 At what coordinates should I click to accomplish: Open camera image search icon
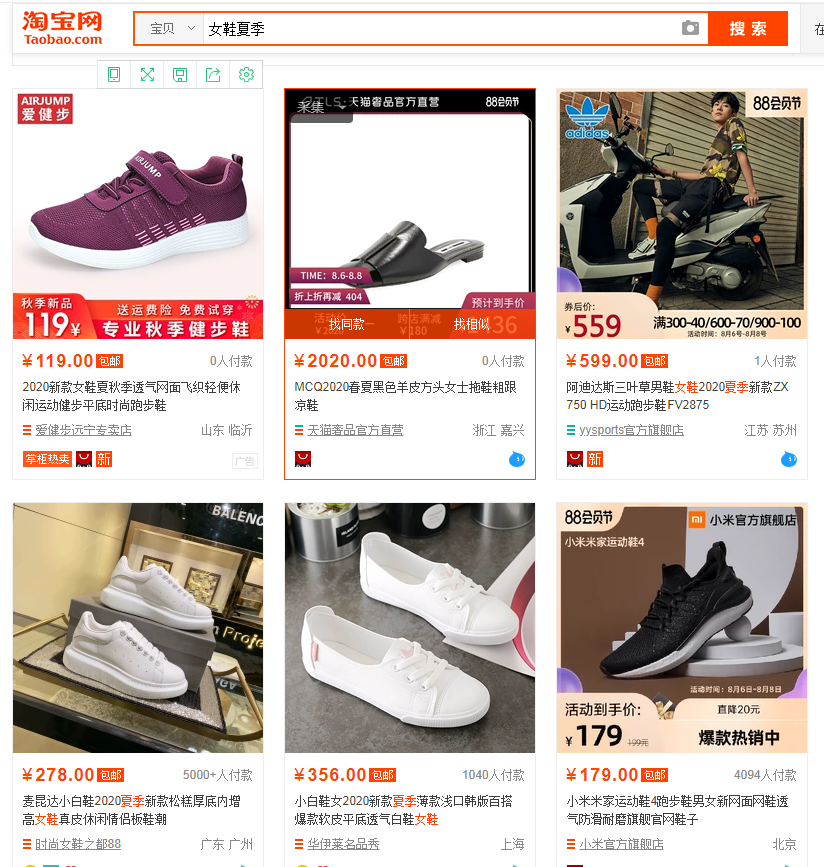pyautogui.click(x=690, y=29)
